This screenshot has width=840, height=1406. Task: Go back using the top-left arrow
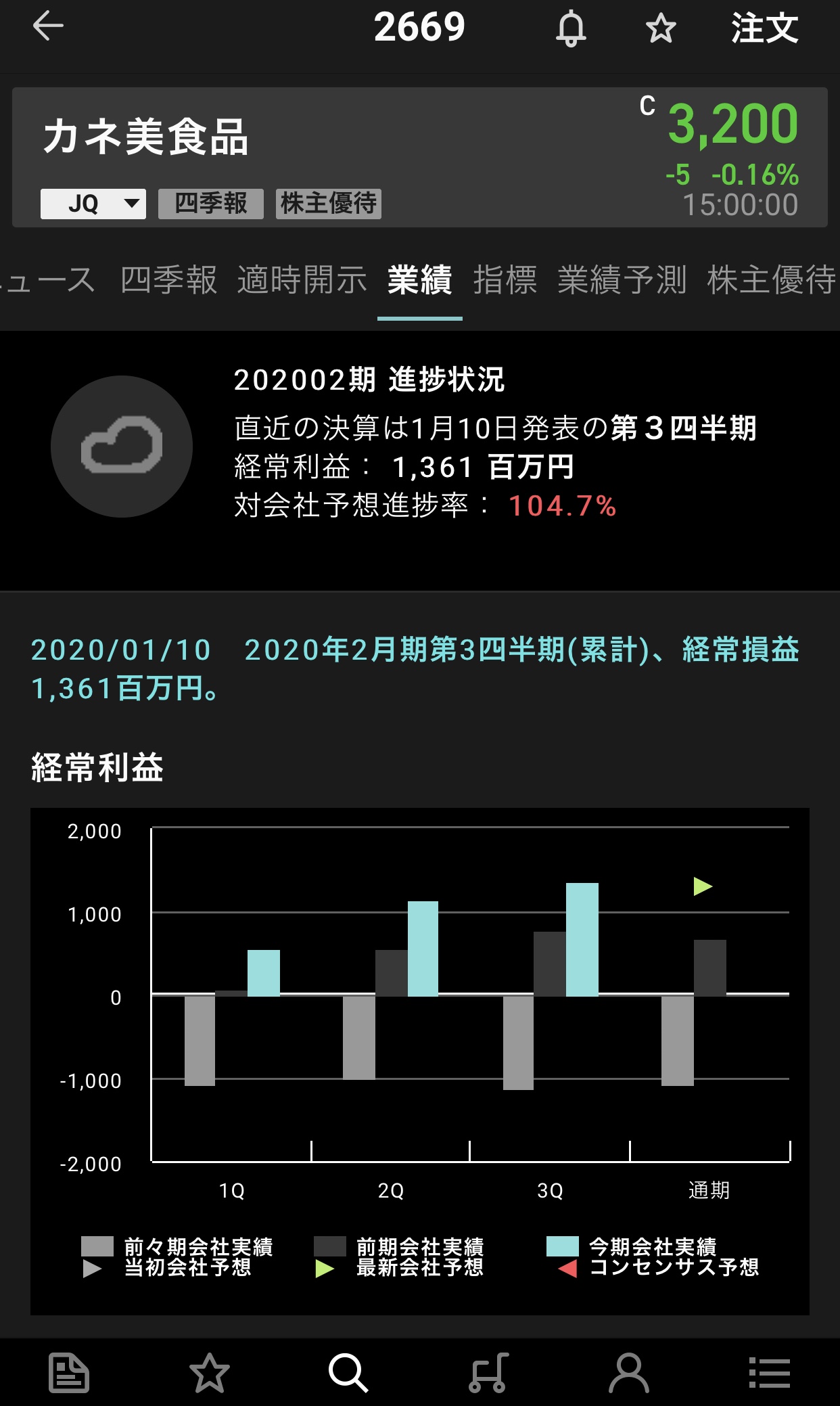coord(47,27)
